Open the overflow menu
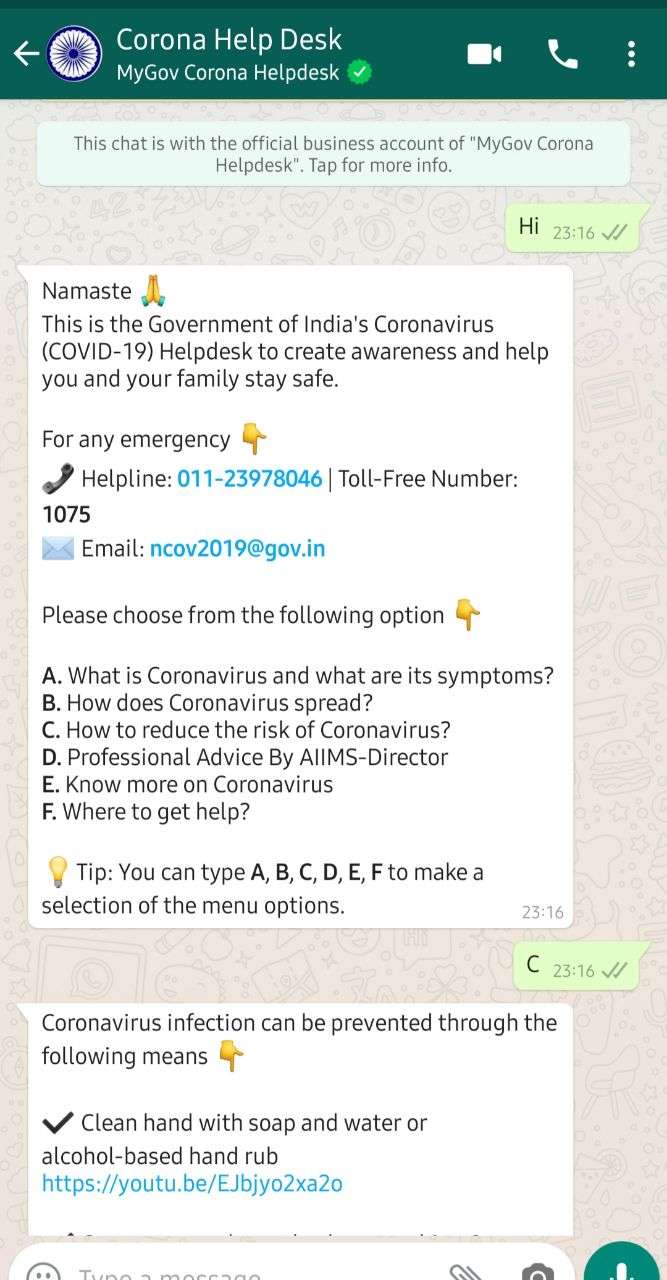 coord(631,54)
